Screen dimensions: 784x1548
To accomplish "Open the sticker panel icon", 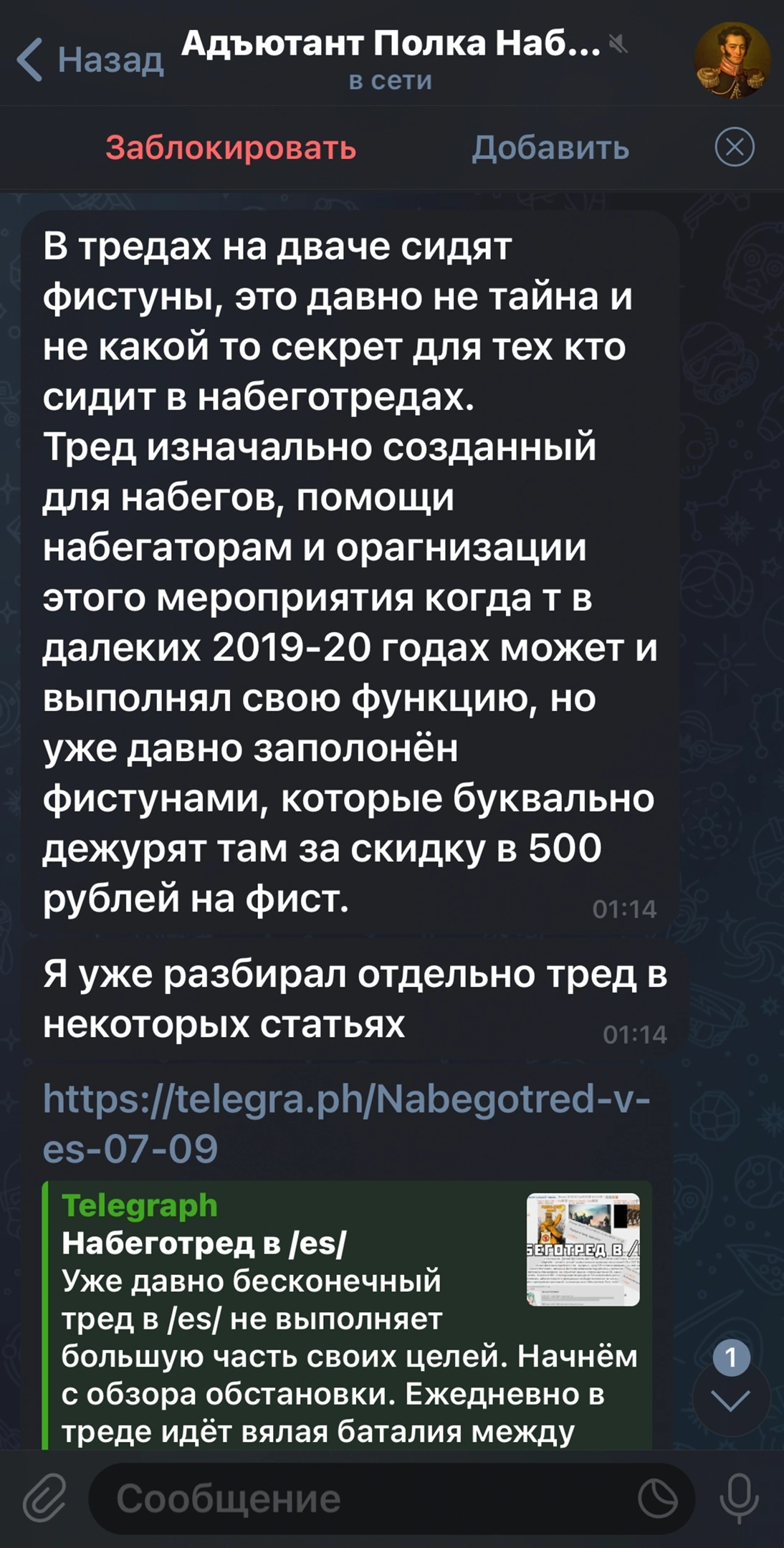I will 657,1499.
